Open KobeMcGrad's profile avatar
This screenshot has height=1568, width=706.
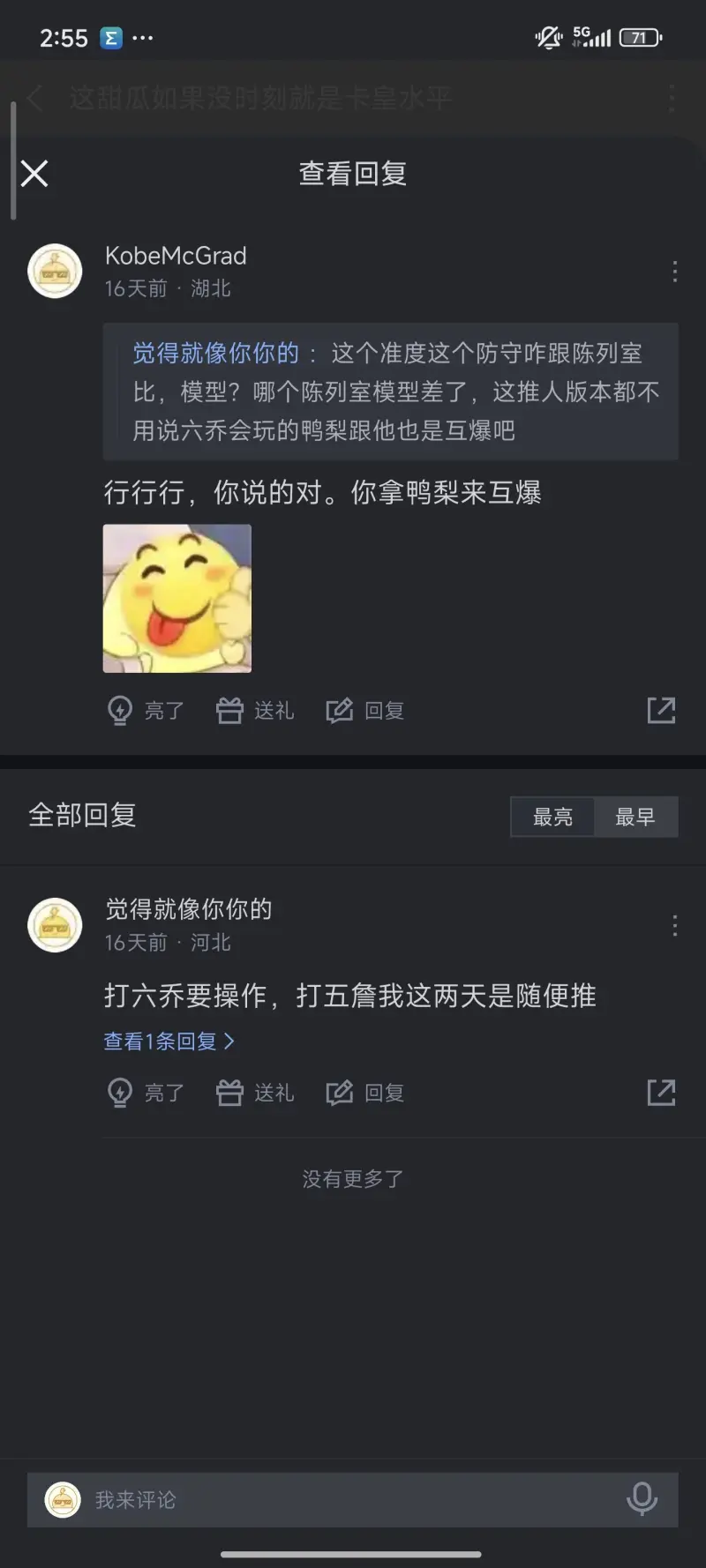55,271
